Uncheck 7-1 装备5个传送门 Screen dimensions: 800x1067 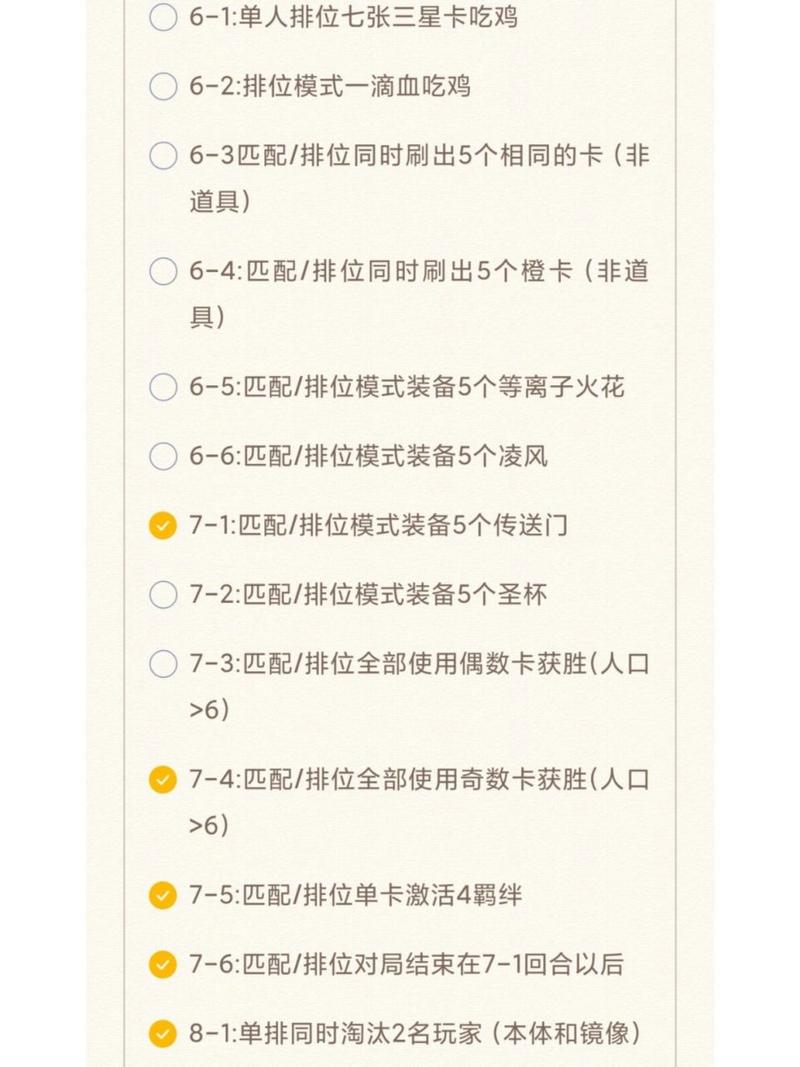pos(162,526)
